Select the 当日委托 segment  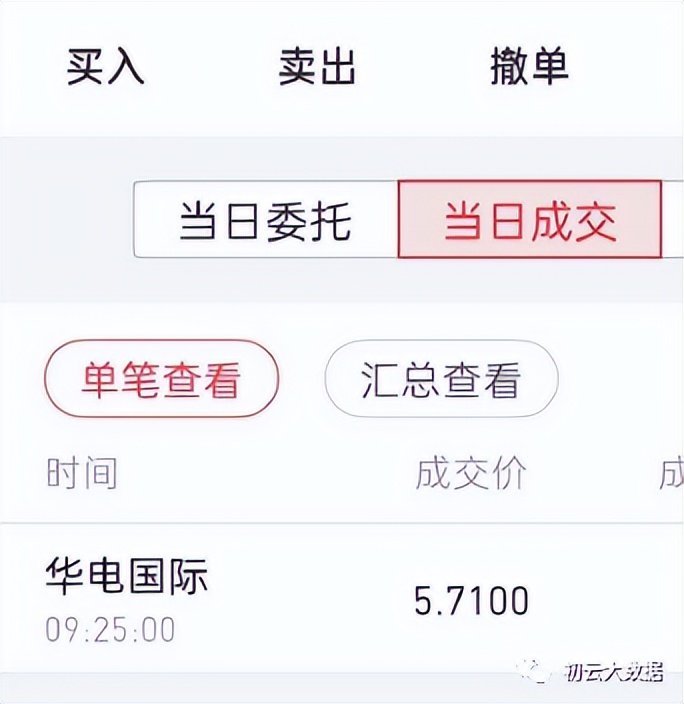[x=266, y=219]
